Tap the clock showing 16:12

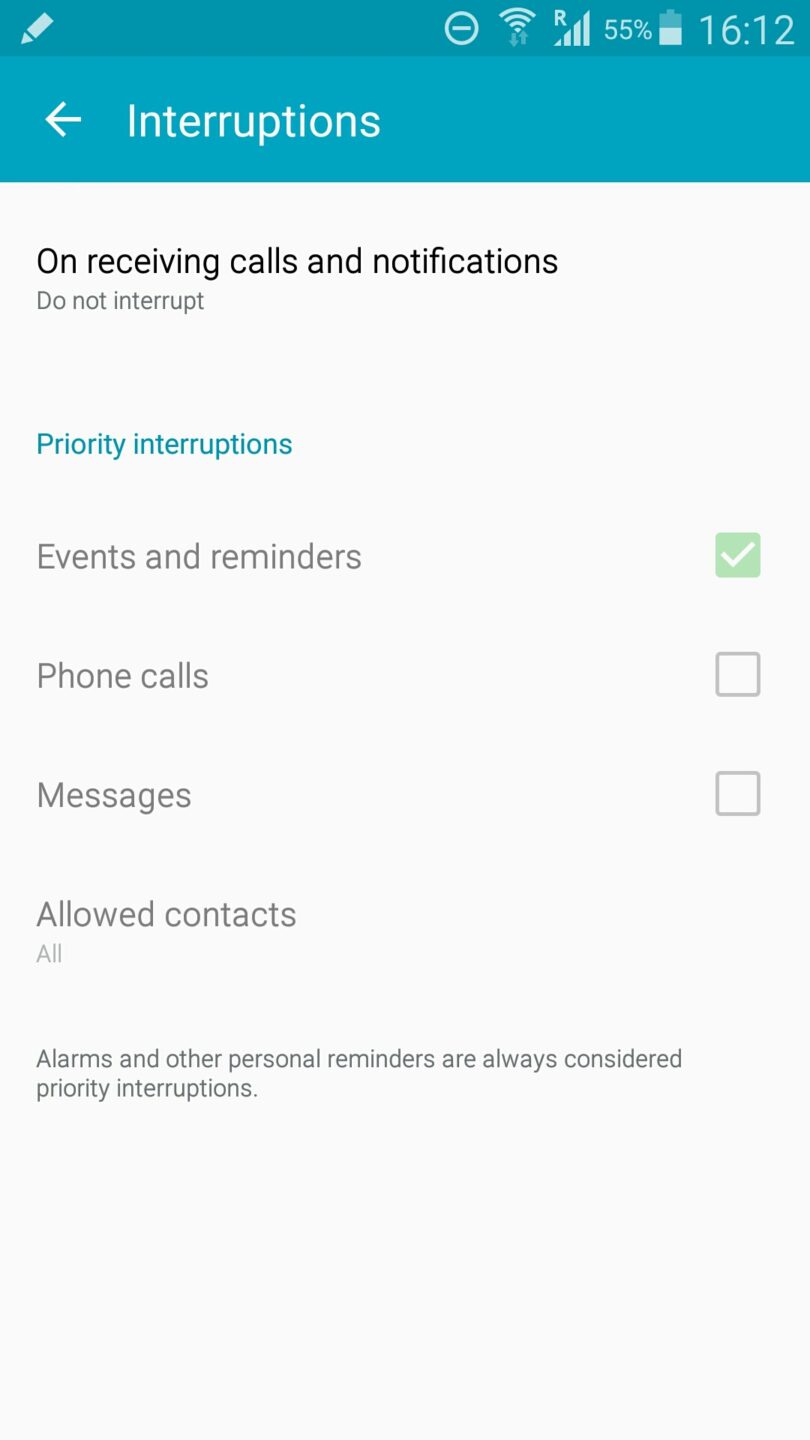click(x=746, y=30)
